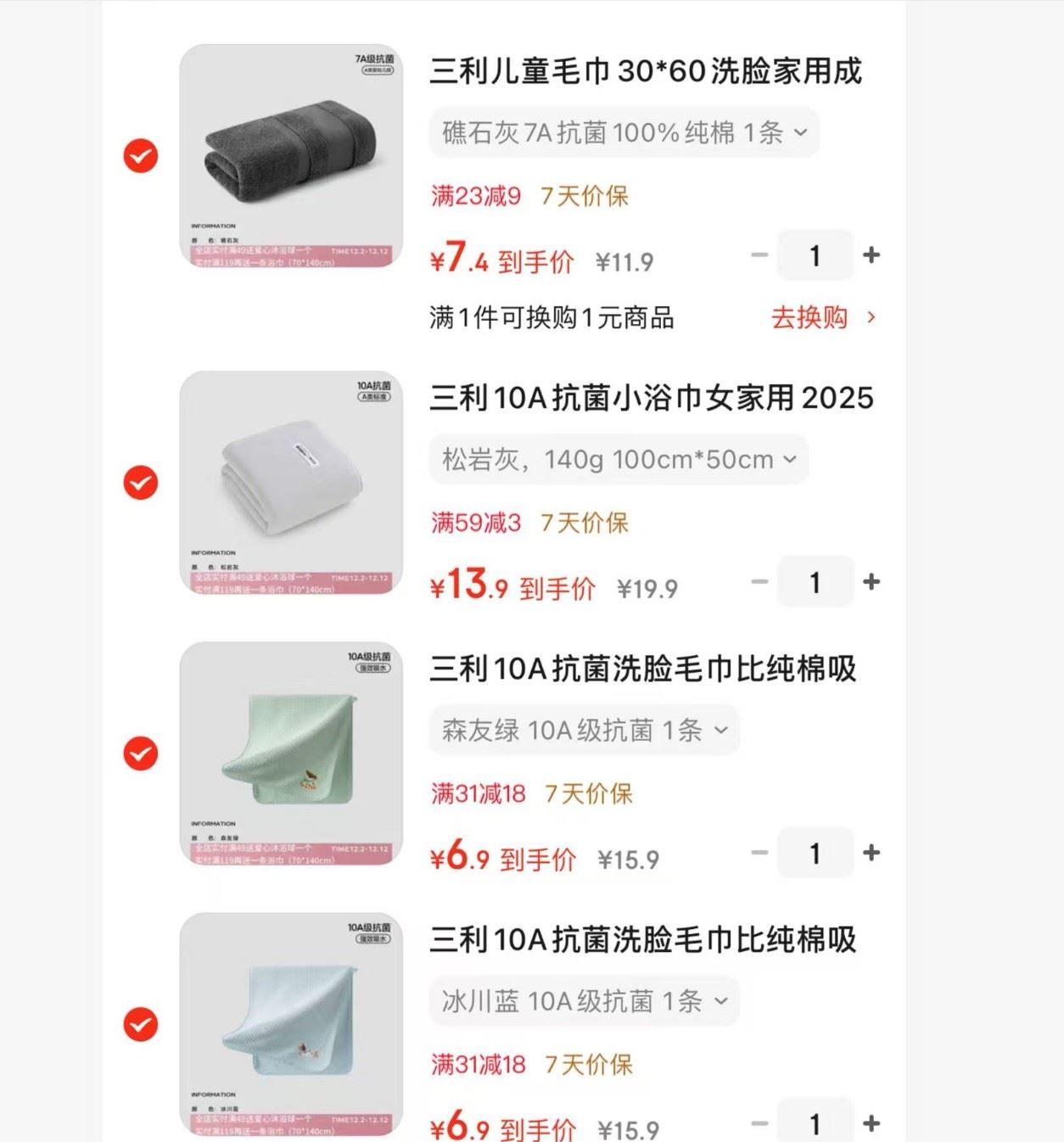Open the blue 洗脸毛巾 product picture
This screenshot has width=1064, height=1142.
[x=291, y=1024]
